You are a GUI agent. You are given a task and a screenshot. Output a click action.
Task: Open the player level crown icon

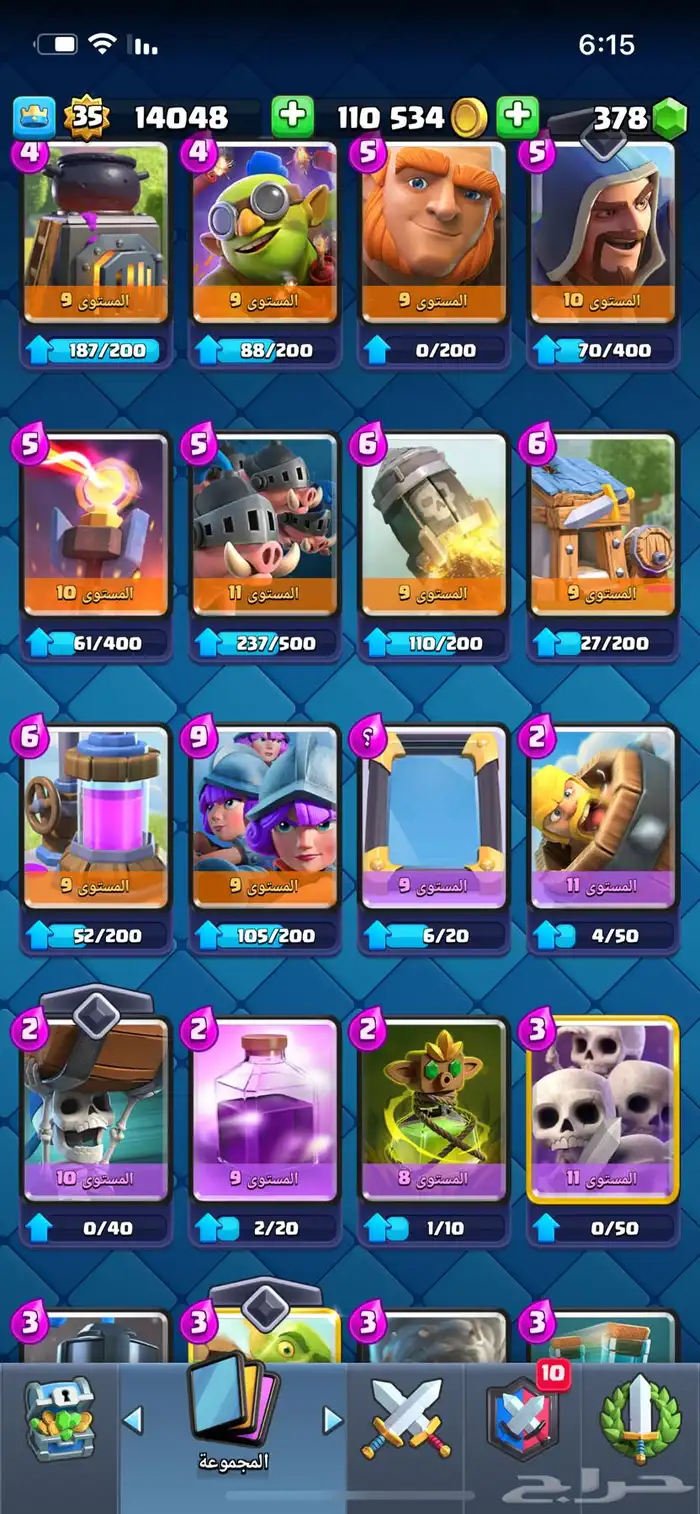[33, 118]
